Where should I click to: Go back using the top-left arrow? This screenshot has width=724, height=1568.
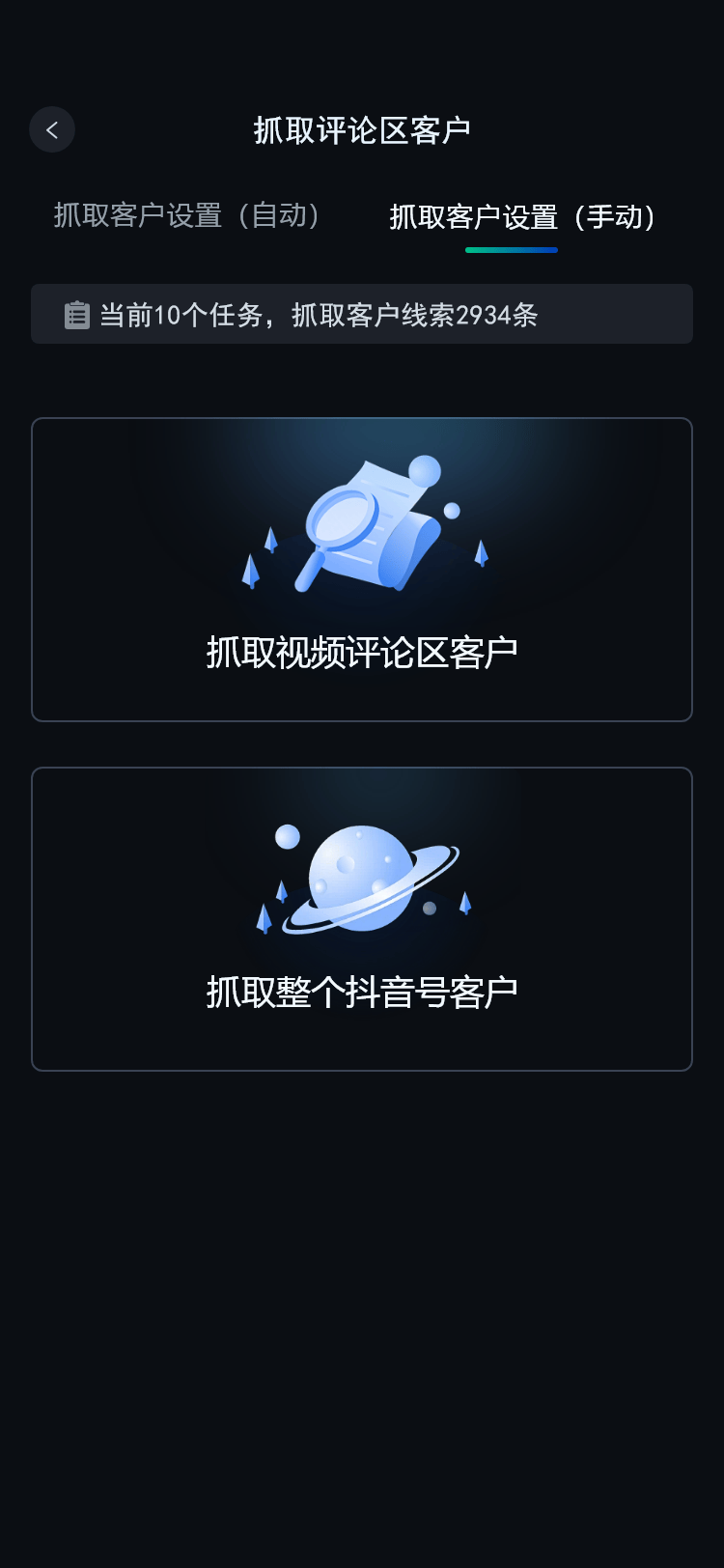pyautogui.click(x=52, y=129)
